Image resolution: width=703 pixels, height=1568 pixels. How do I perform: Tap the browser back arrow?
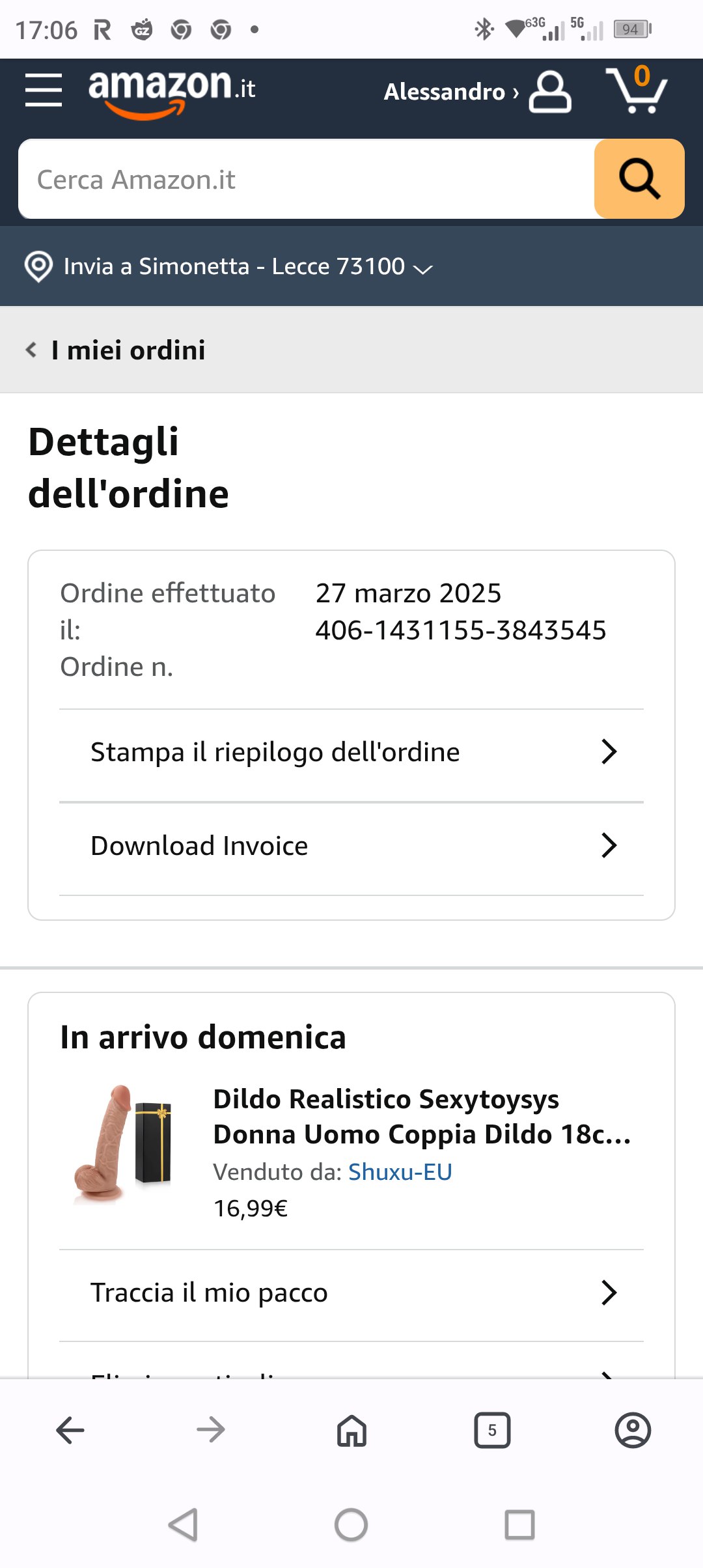tap(70, 1430)
